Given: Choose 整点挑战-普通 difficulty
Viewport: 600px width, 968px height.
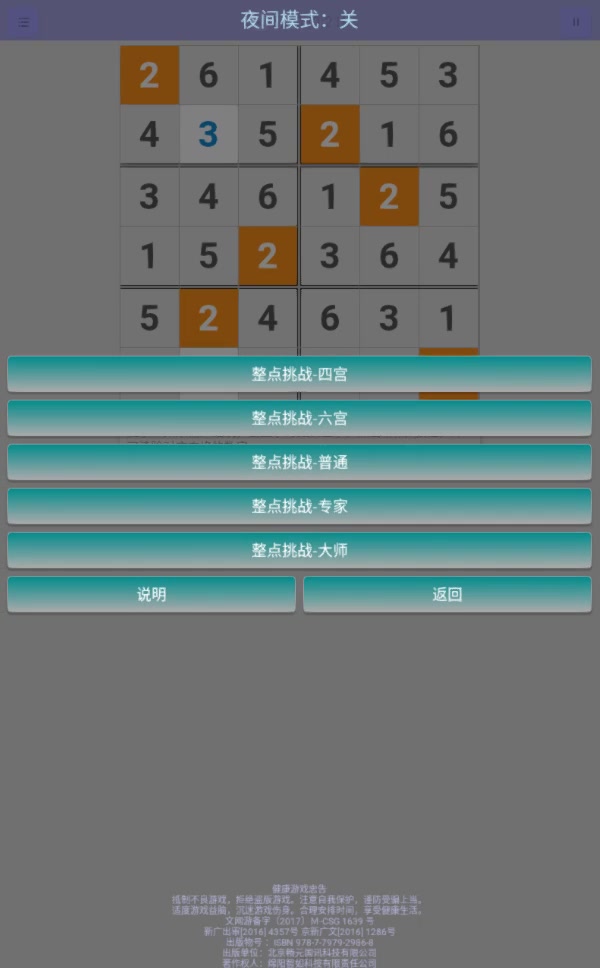Looking at the screenshot, I should (299, 462).
